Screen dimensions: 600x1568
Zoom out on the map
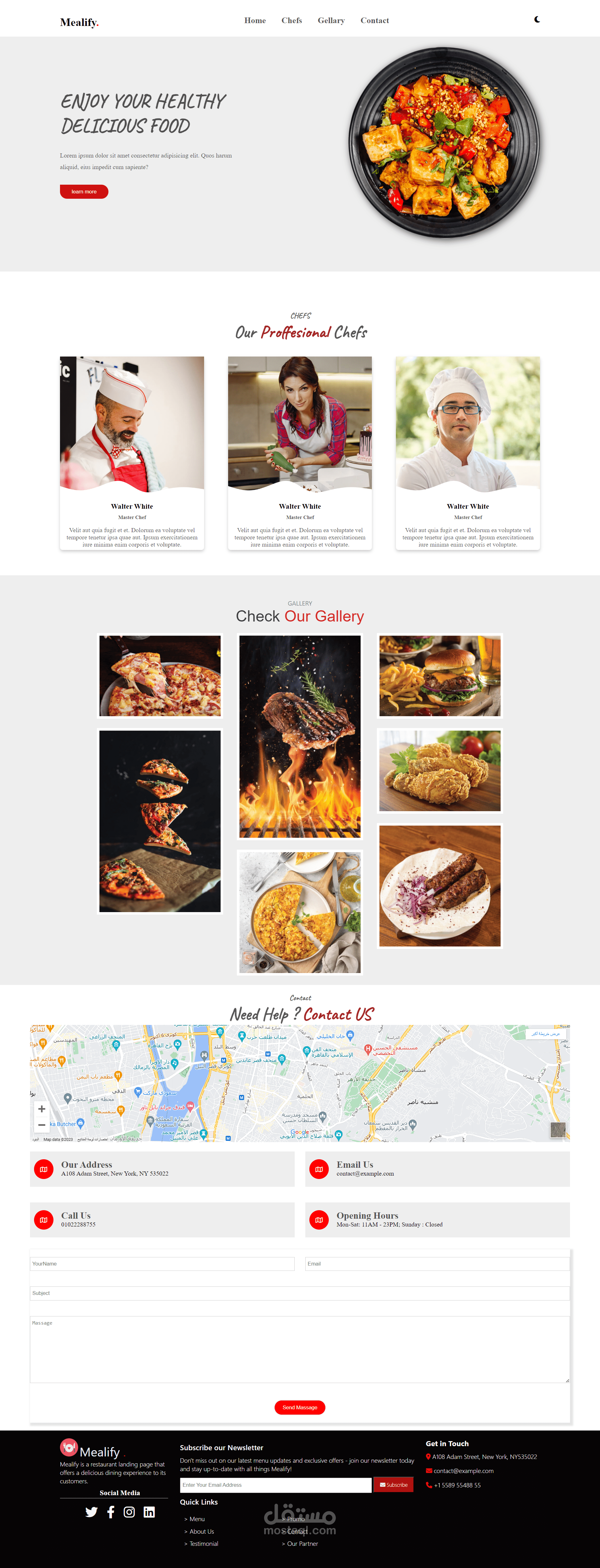(x=41, y=1125)
